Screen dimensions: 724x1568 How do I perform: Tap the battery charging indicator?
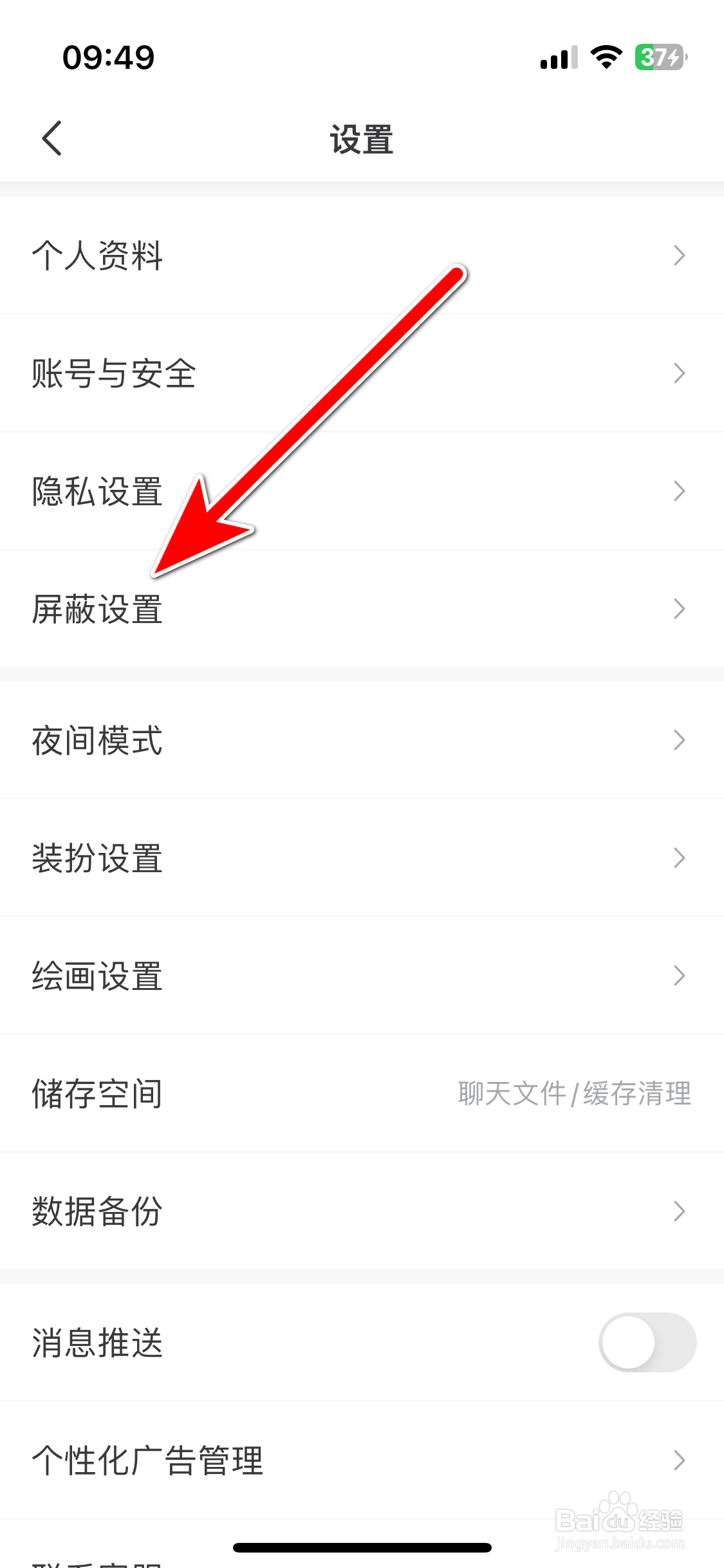tap(660, 57)
